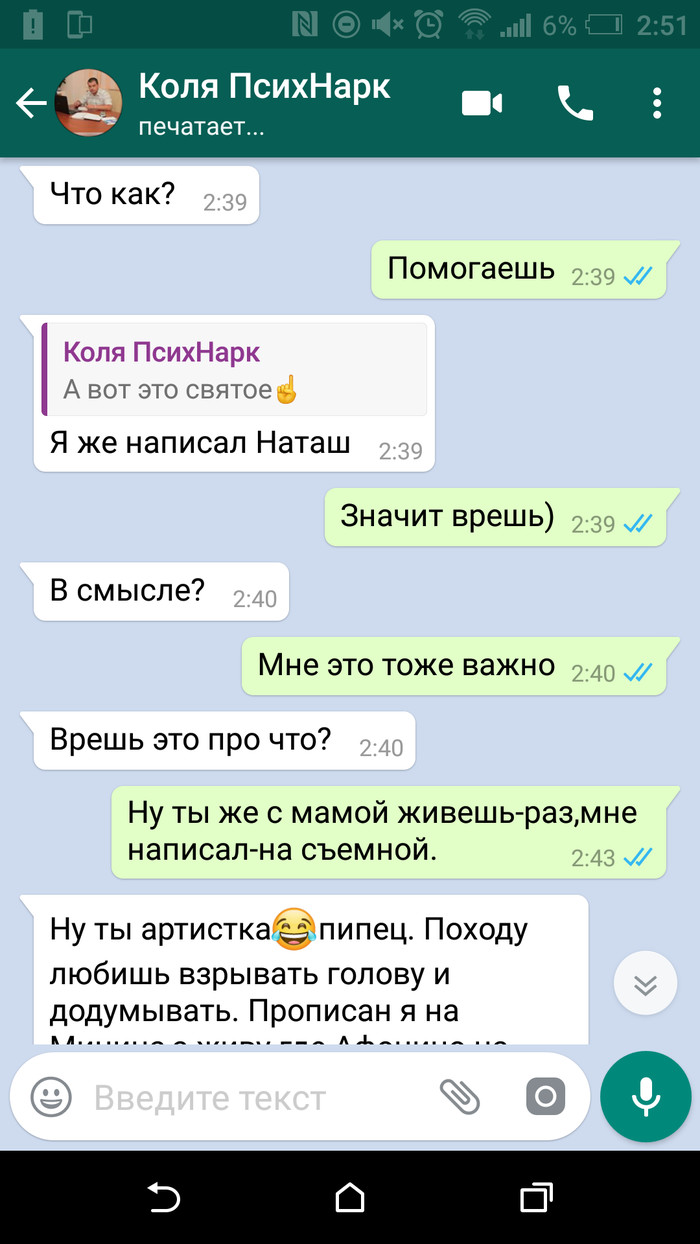Open the camera to send a photo
700x1244 pixels.
(x=545, y=1098)
